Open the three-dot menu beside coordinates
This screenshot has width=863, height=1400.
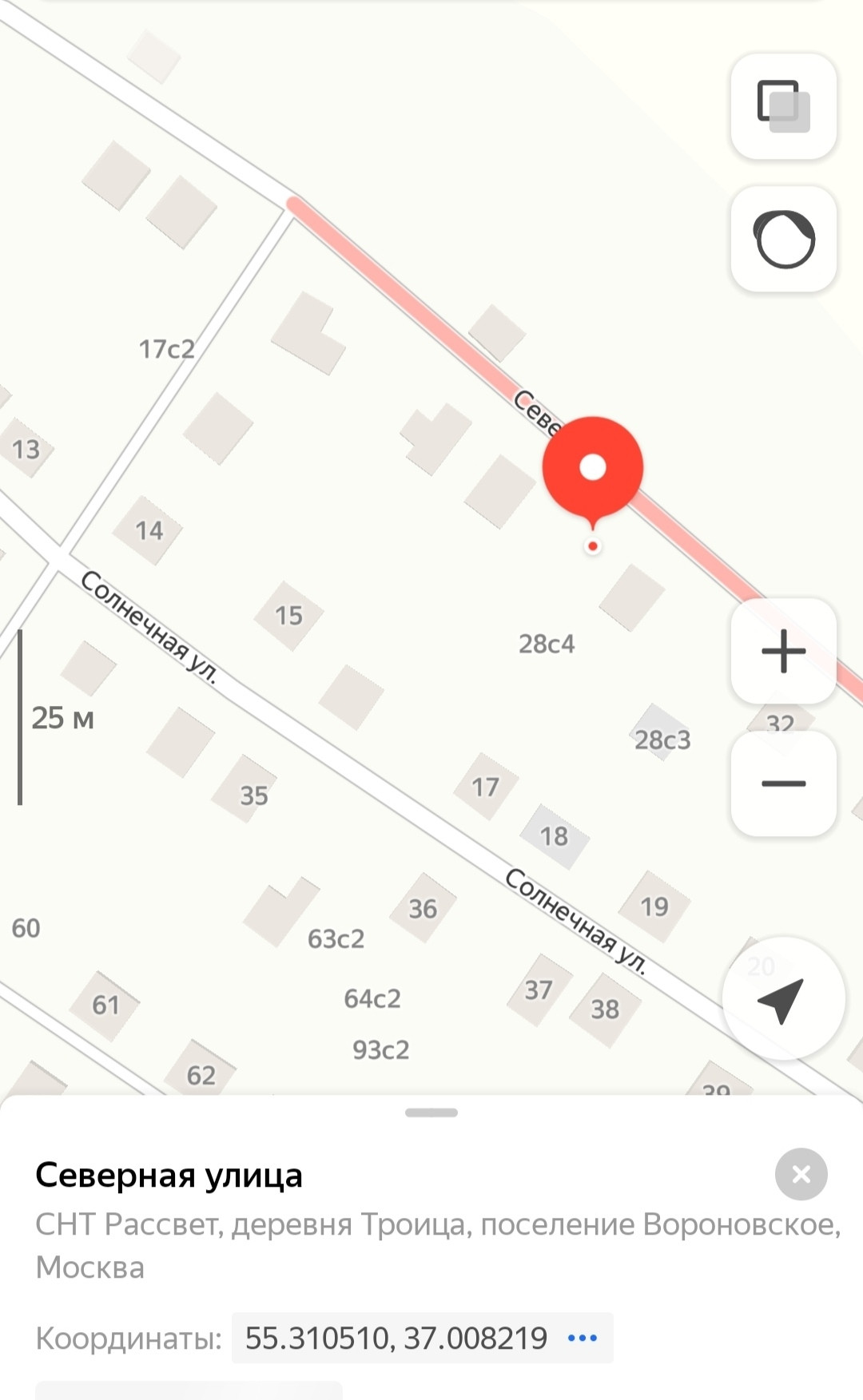[582, 1338]
